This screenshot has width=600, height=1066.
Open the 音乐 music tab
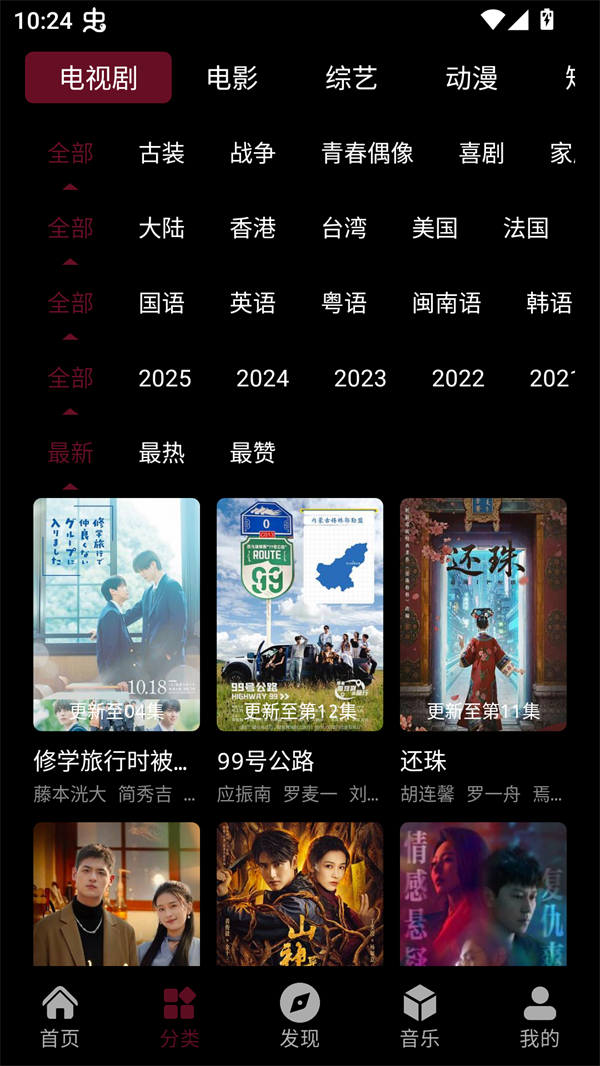[x=420, y=1016]
